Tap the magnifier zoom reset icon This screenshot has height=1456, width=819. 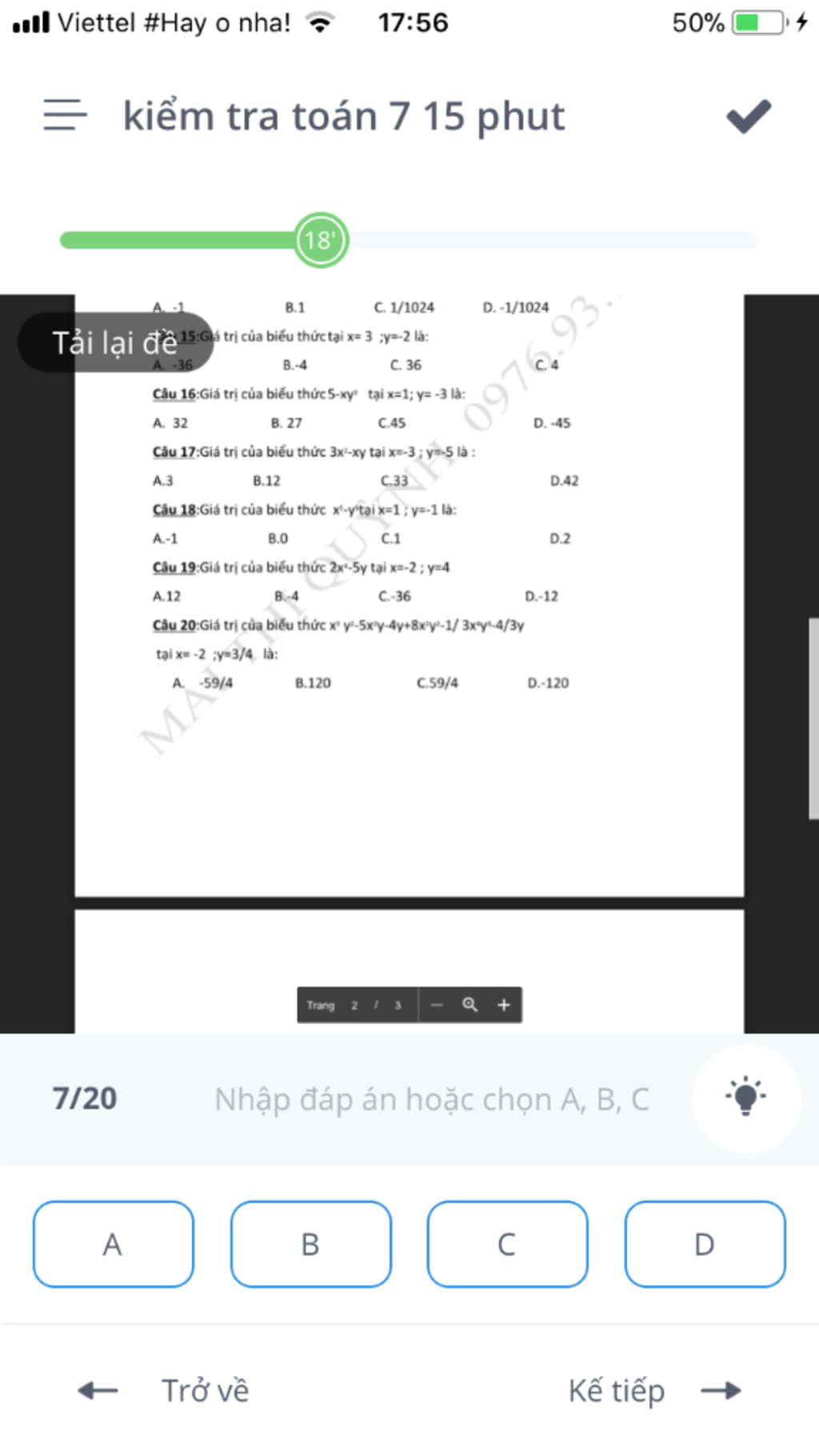tap(470, 1005)
